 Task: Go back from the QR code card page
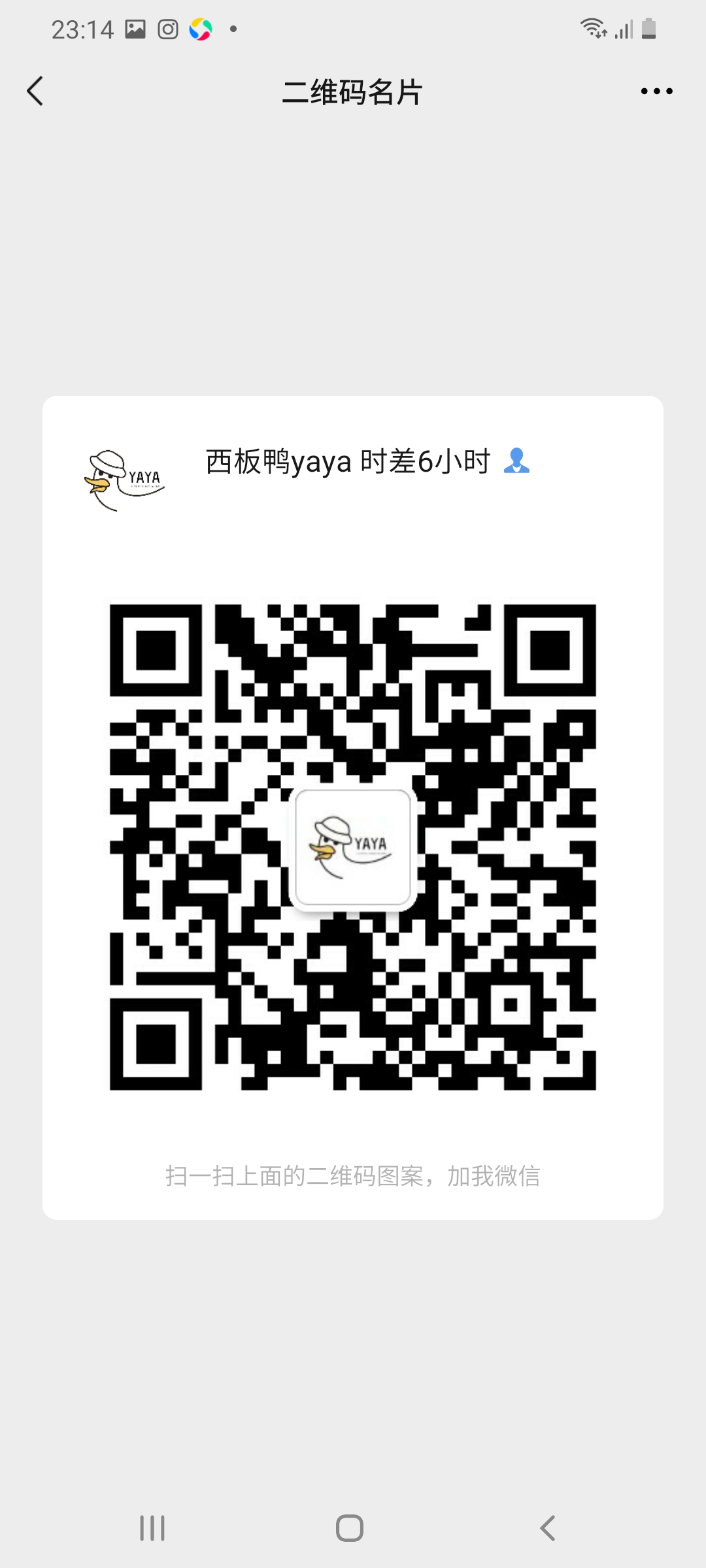pyautogui.click(x=35, y=91)
